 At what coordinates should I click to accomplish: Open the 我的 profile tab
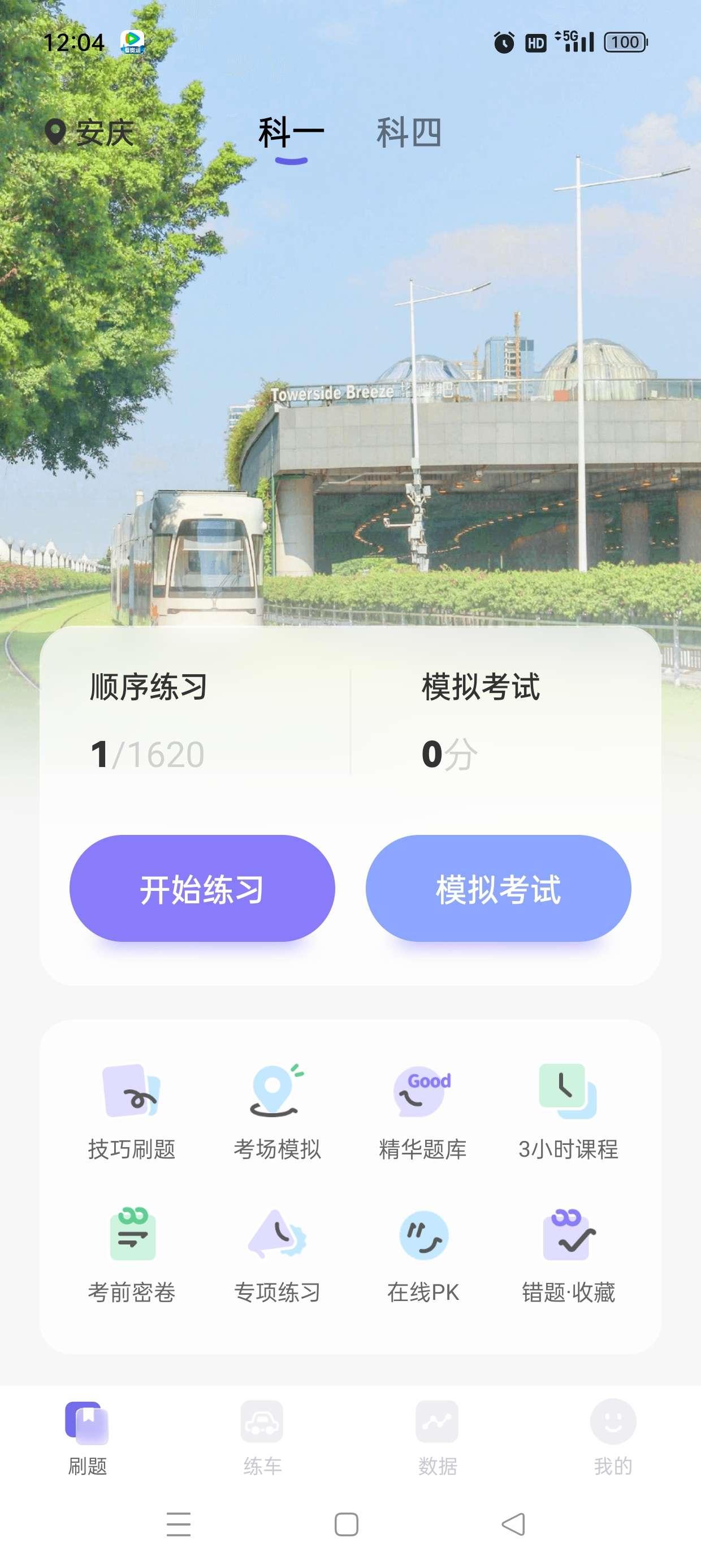point(613,1437)
